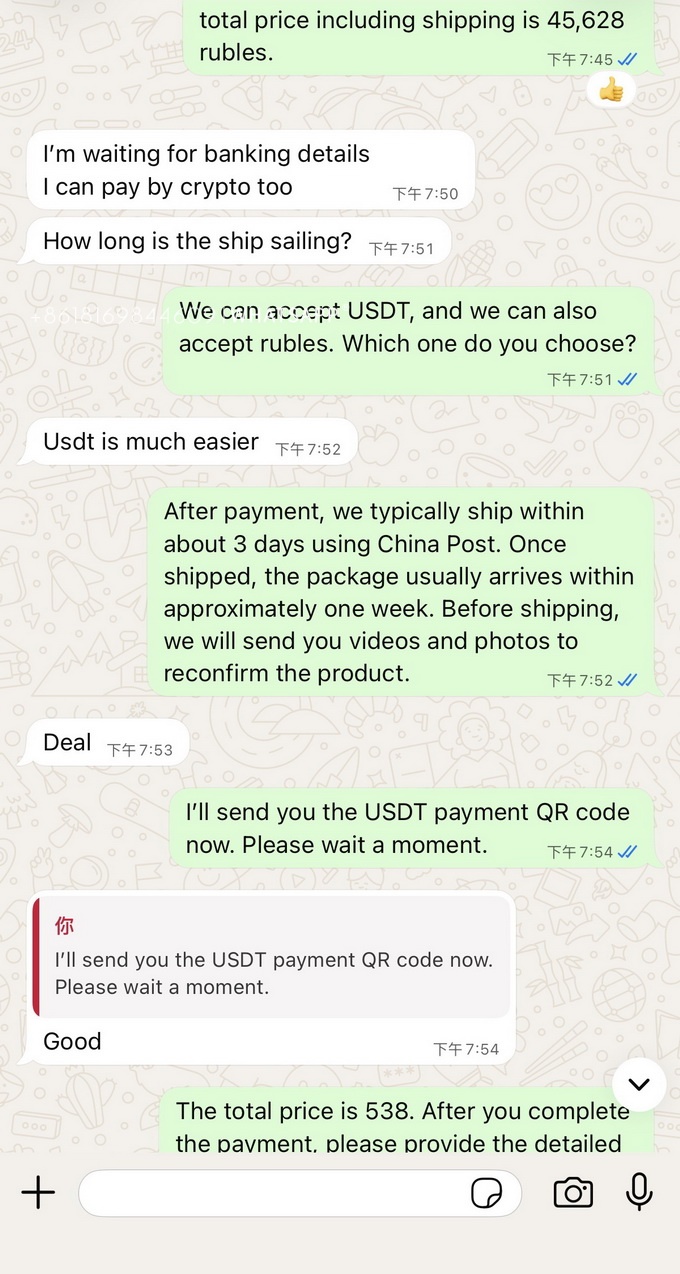Open the camera to send a photo

pyautogui.click(x=573, y=1192)
